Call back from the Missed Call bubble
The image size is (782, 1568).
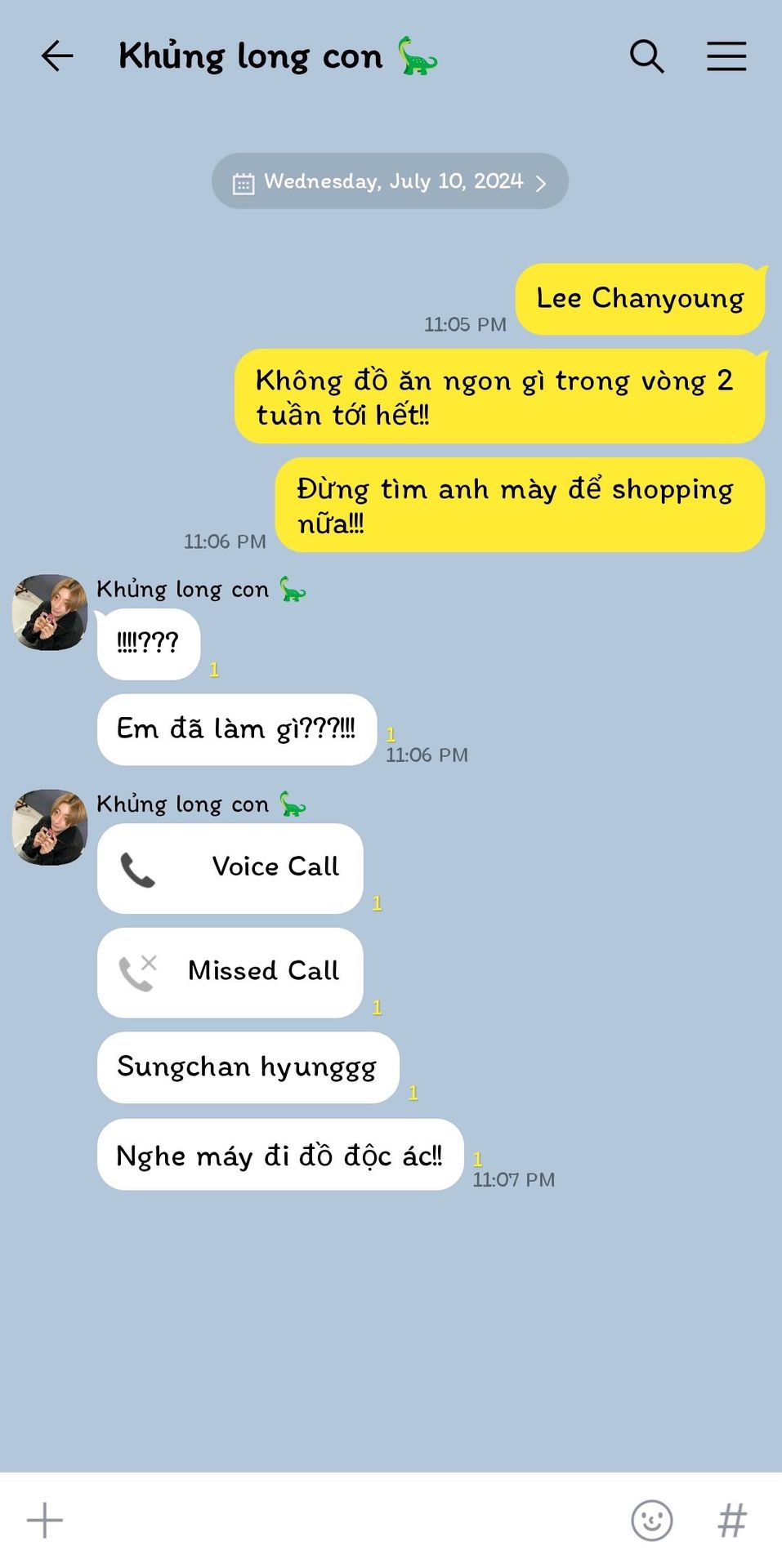pos(230,972)
